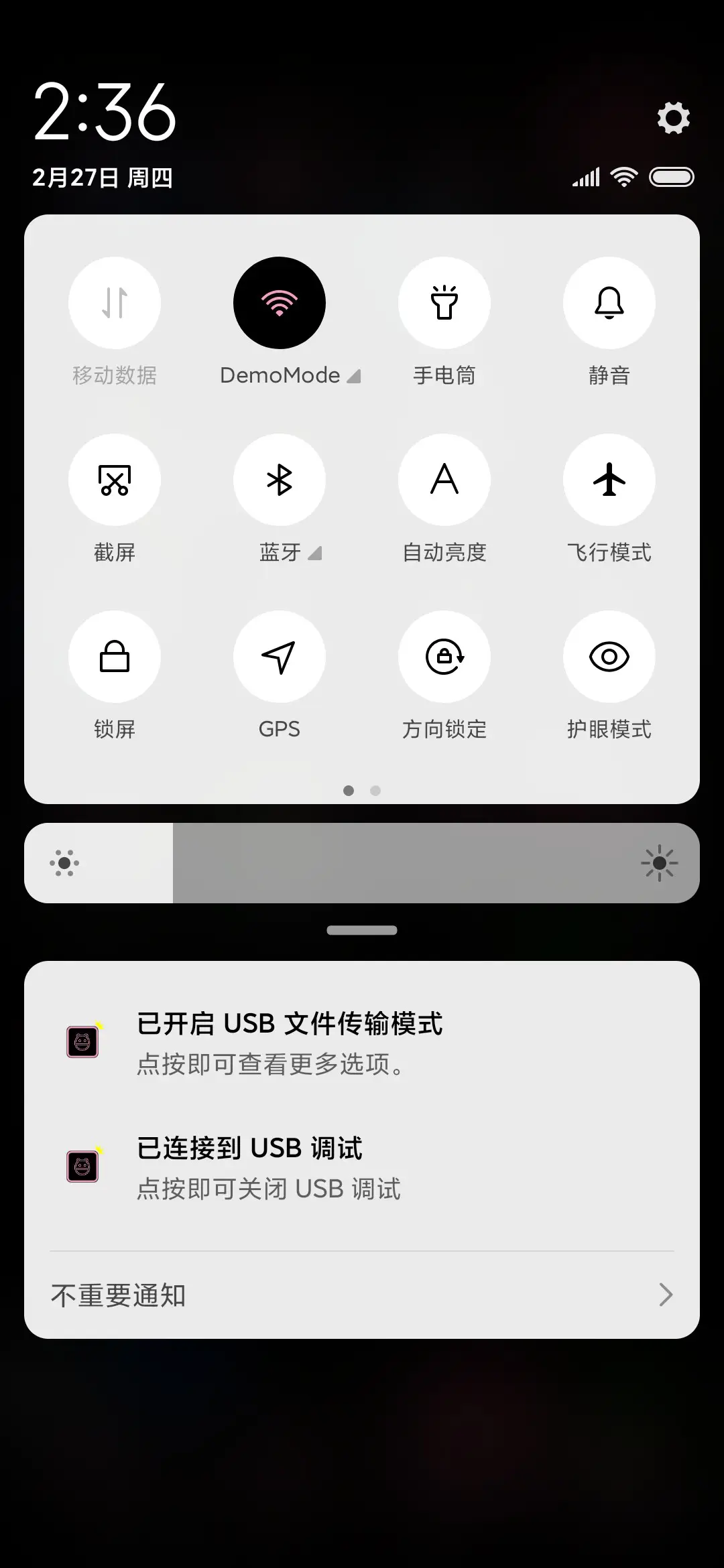724x1568 pixels.
Task: Toggle GPS on
Action: click(x=280, y=657)
